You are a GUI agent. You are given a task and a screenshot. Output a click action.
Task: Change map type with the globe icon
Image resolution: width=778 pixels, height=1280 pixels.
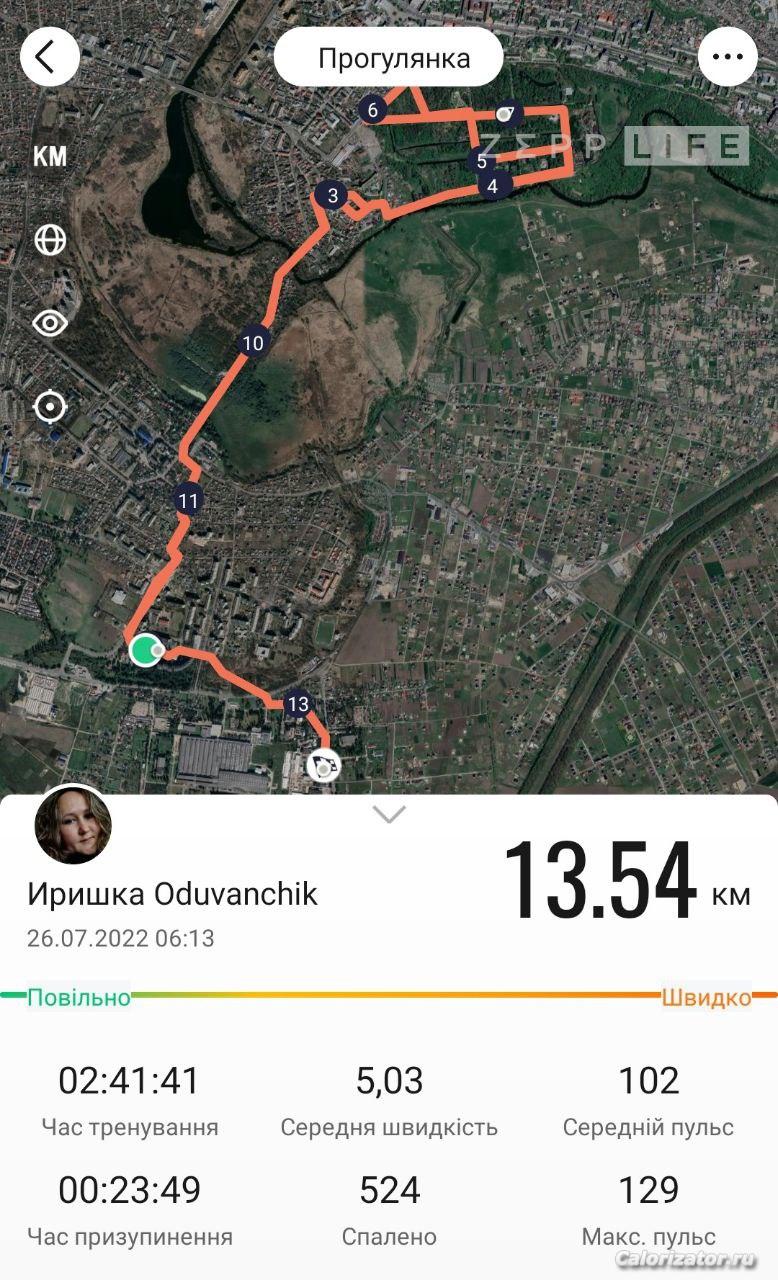pyautogui.click(x=50, y=240)
